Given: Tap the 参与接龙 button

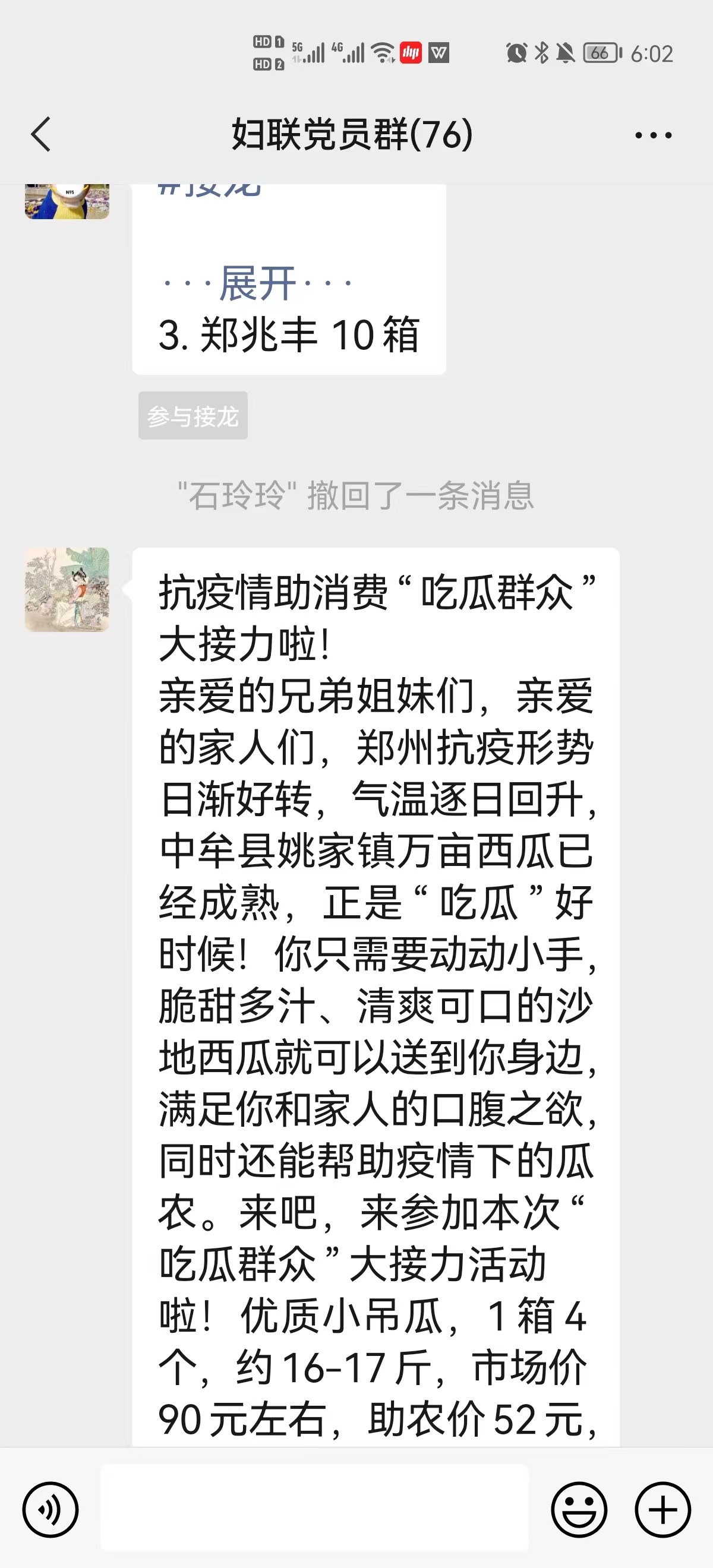Looking at the screenshot, I should (193, 416).
